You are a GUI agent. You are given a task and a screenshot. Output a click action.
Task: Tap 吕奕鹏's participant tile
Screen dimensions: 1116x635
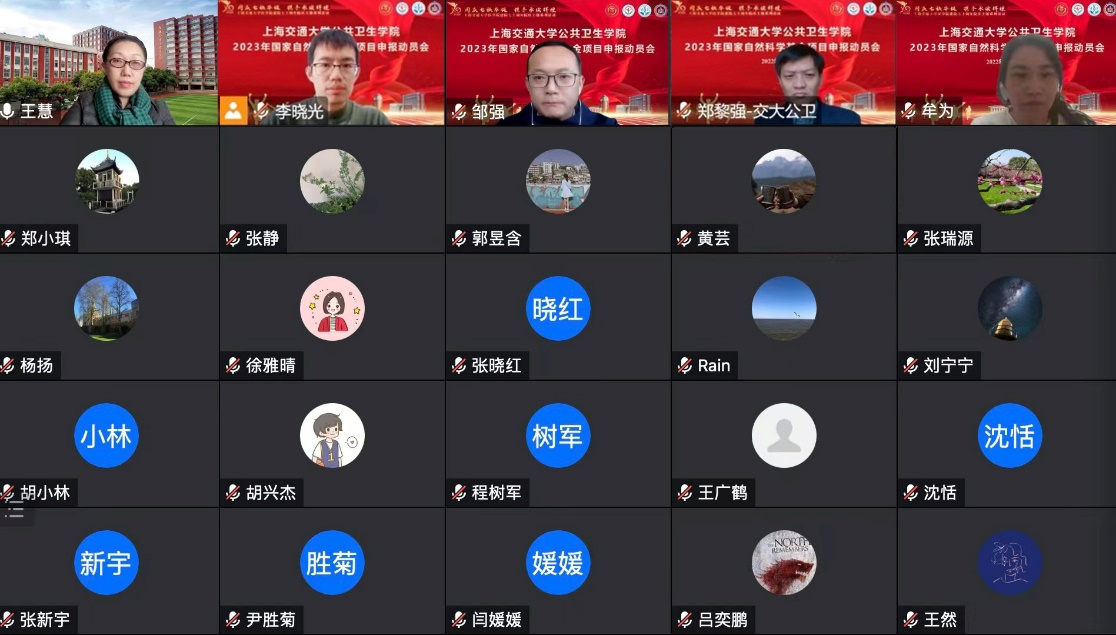(783, 569)
